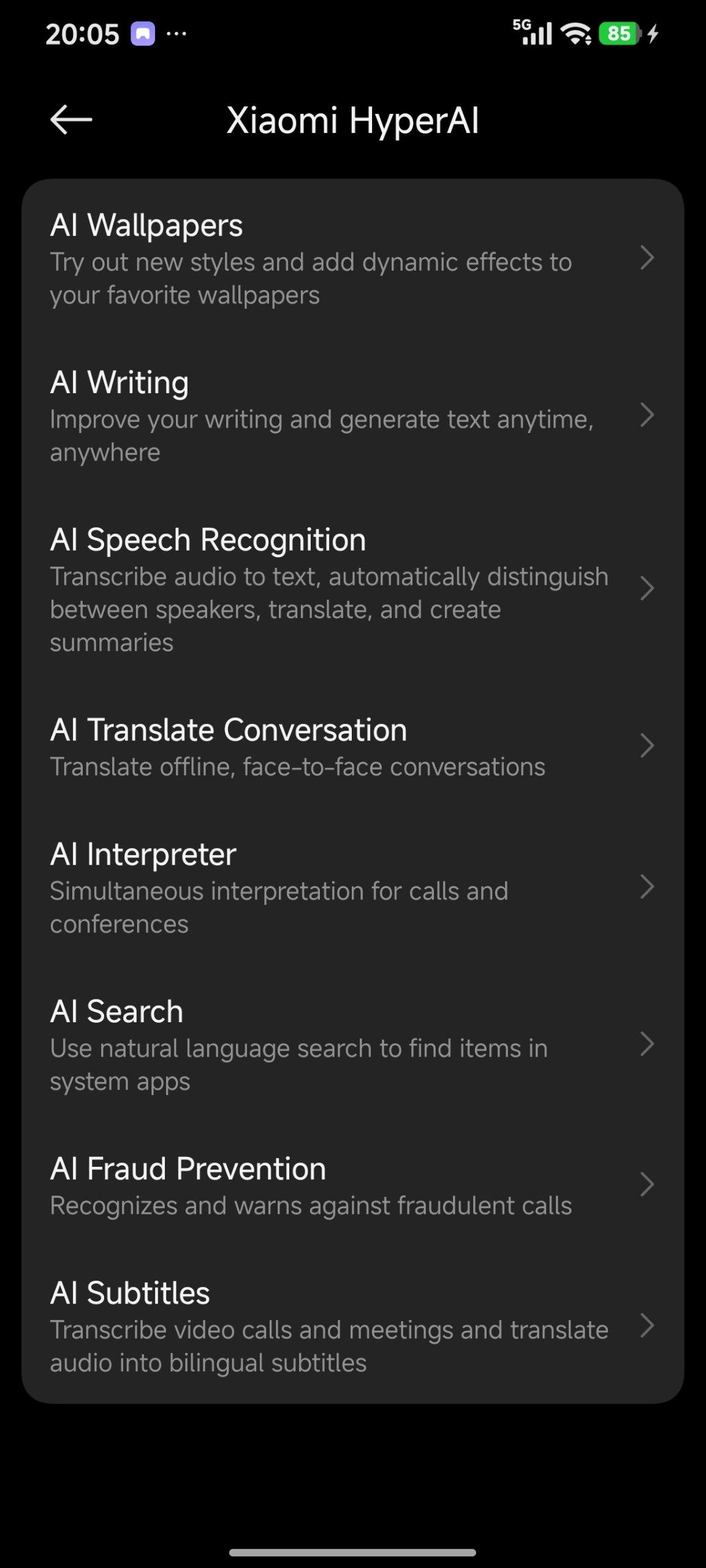Open the AI Subtitles entry
Screen dimensions: 706x1568
(352, 1325)
